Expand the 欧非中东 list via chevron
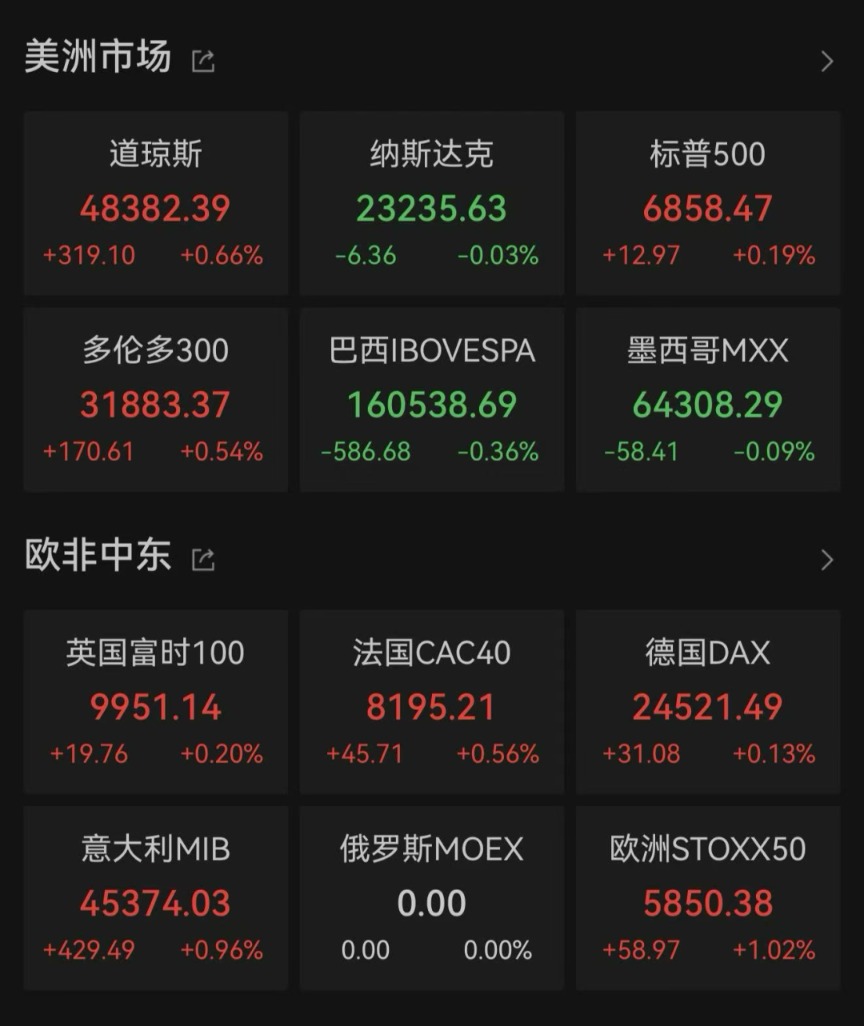 tap(827, 560)
